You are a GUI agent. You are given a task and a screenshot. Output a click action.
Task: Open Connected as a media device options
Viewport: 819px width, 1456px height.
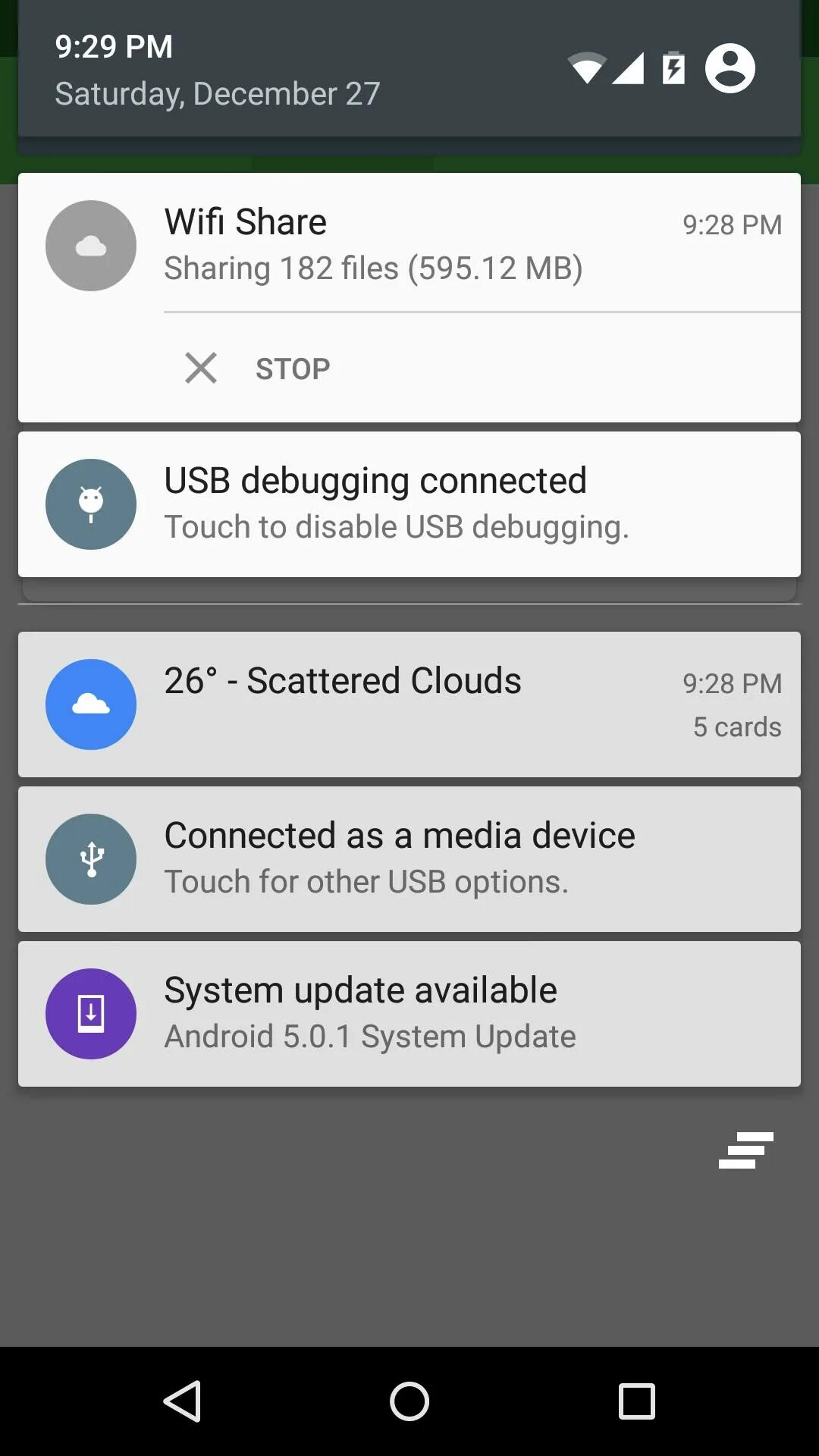409,859
